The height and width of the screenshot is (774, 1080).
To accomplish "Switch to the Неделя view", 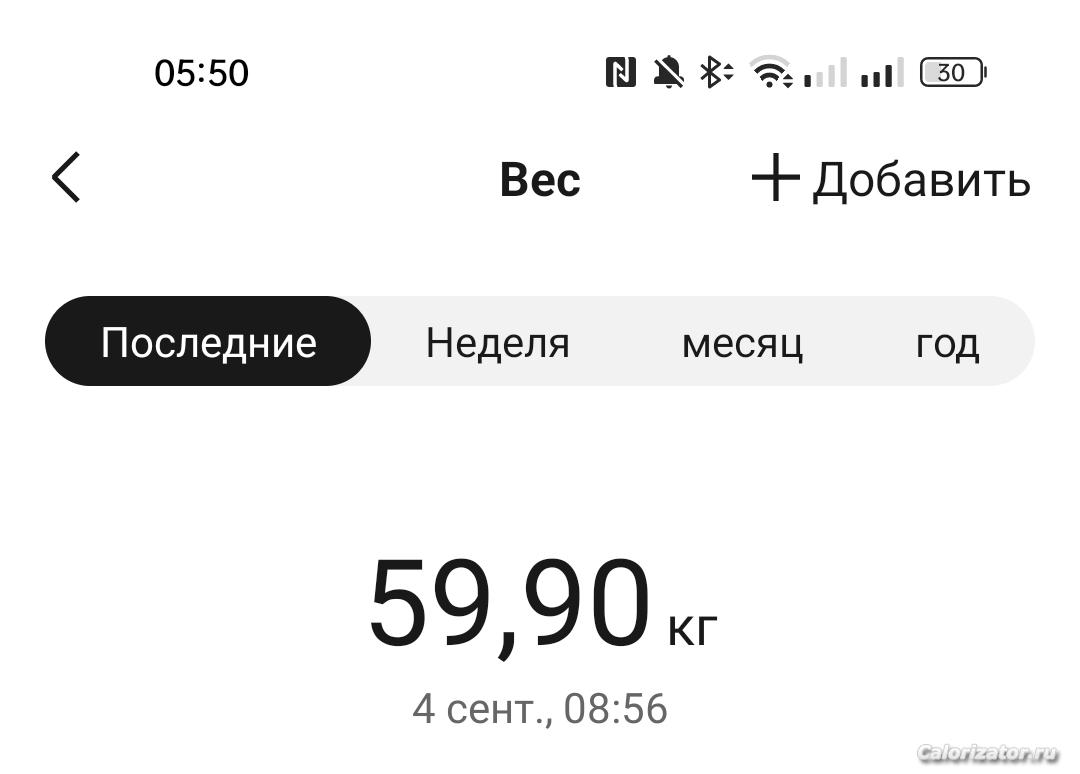I will click(497, 343).
